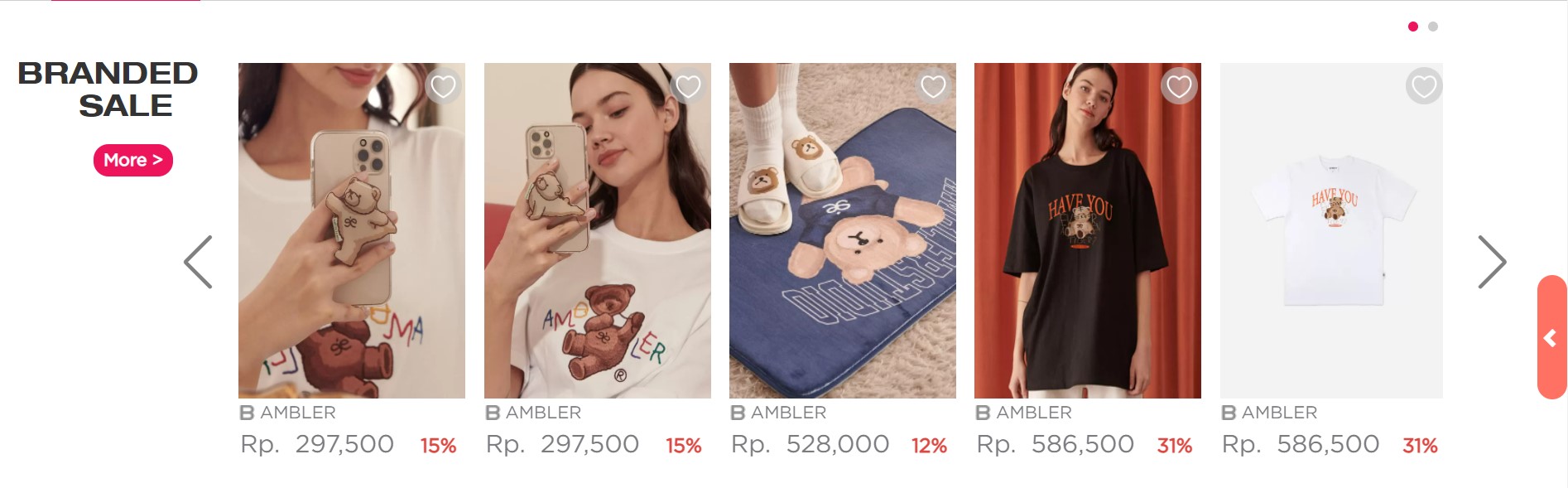The height and width of the screenshot is (488, 1568).
Task: Show previous products in the carousel
Action: pos(198,262)
